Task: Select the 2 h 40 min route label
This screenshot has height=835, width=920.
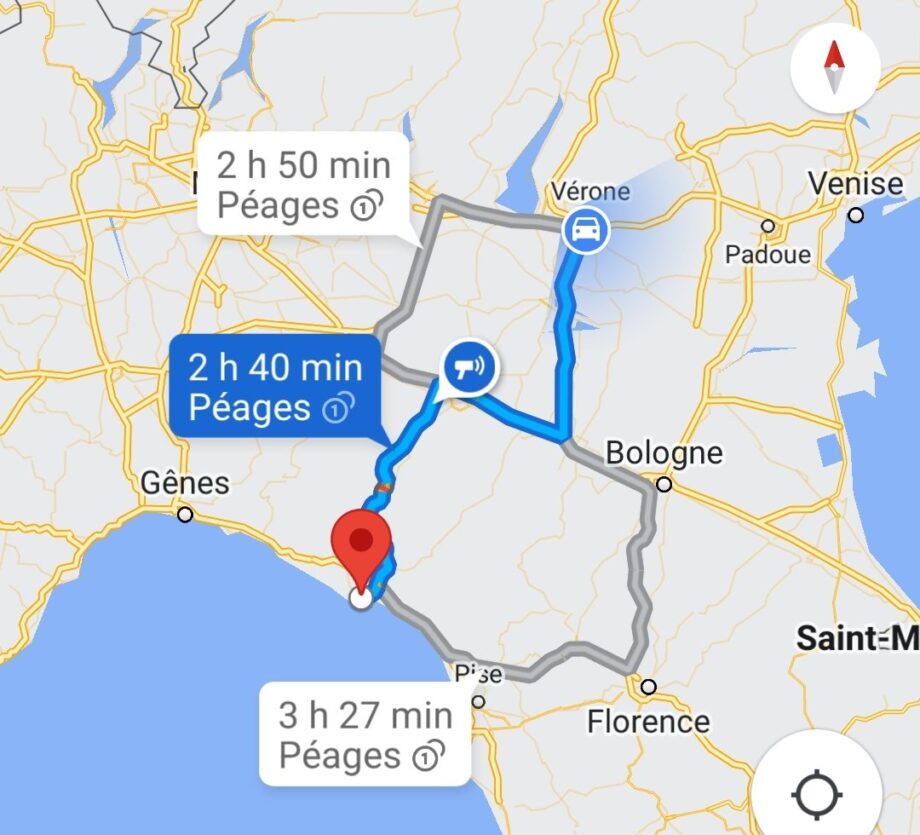Action: pyautogui.click(x=275, y=387)
